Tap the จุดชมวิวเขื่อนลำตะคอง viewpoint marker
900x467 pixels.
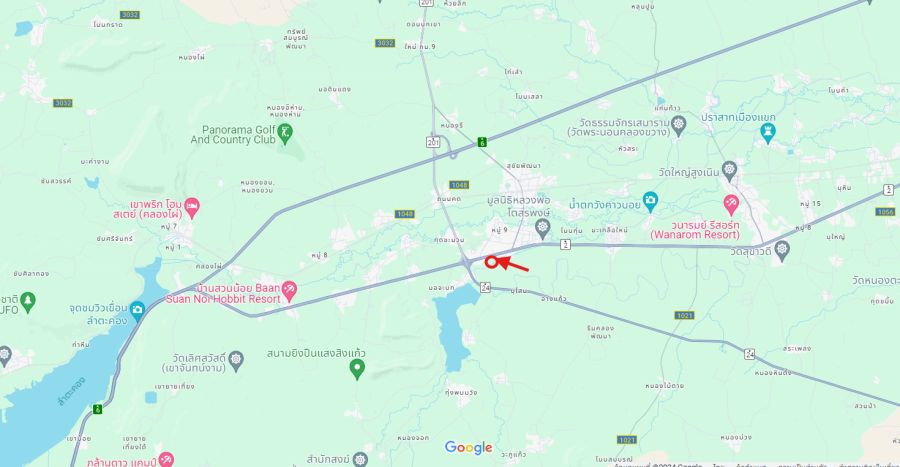(137, 306)
